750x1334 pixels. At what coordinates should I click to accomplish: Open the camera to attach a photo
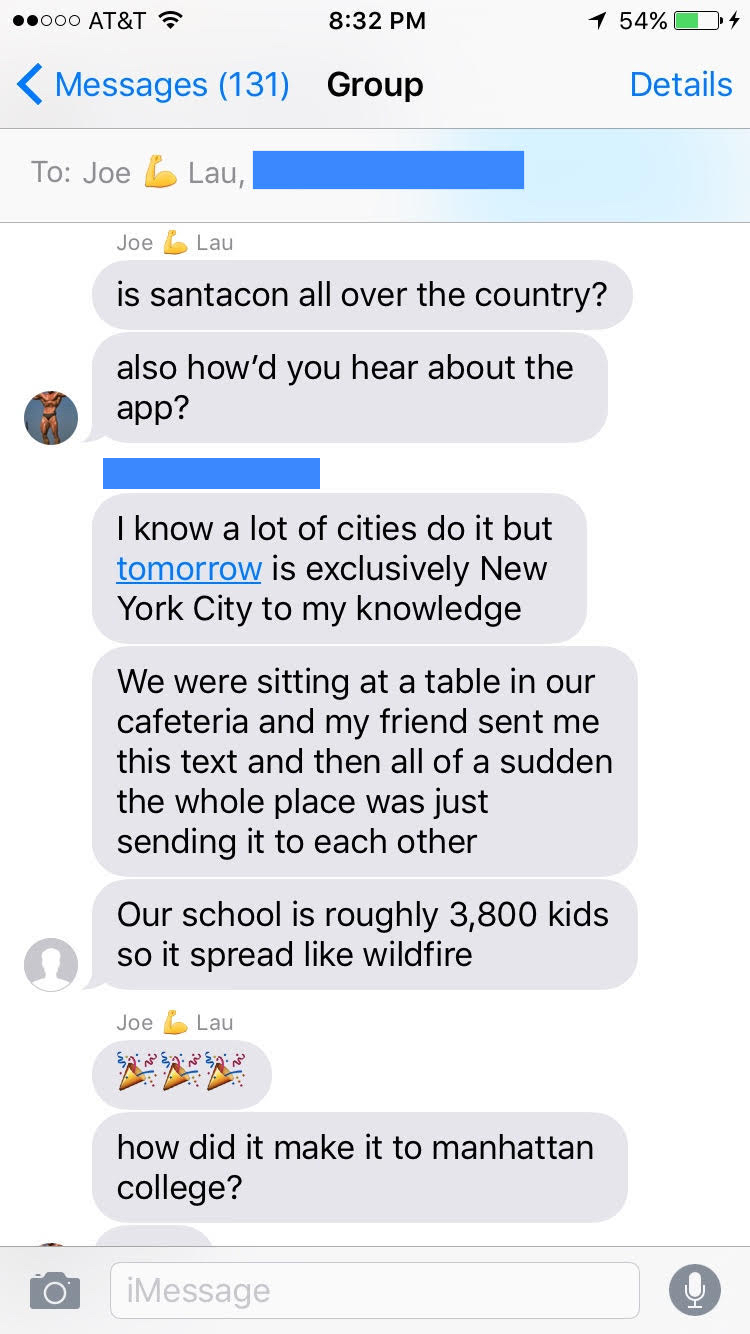pos(54,1290)
